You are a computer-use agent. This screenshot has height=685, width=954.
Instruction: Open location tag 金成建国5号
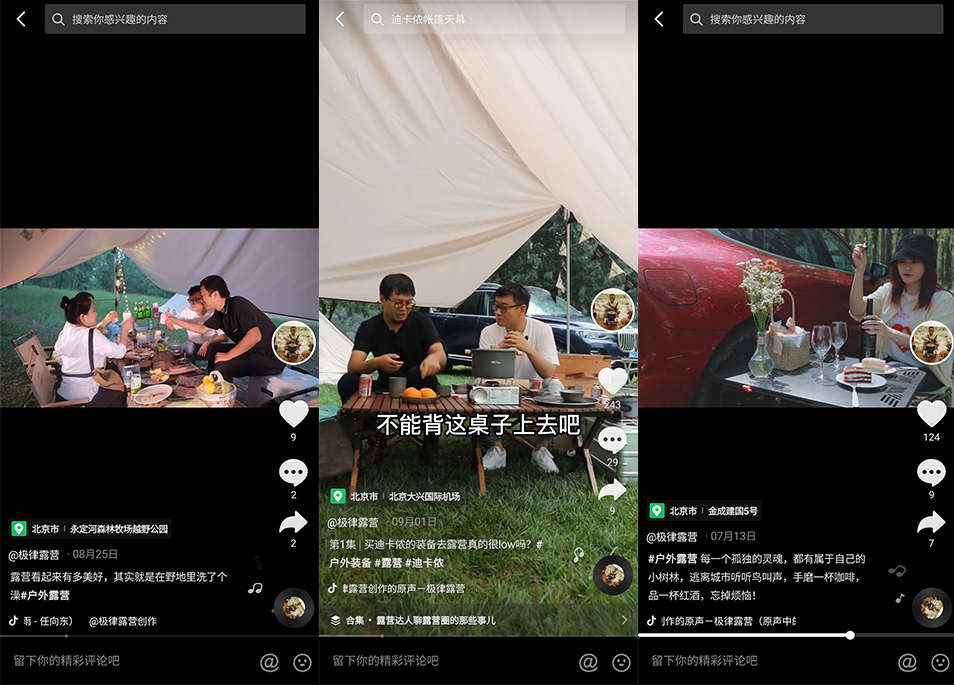pyautogui.click(x=732, y=511)
